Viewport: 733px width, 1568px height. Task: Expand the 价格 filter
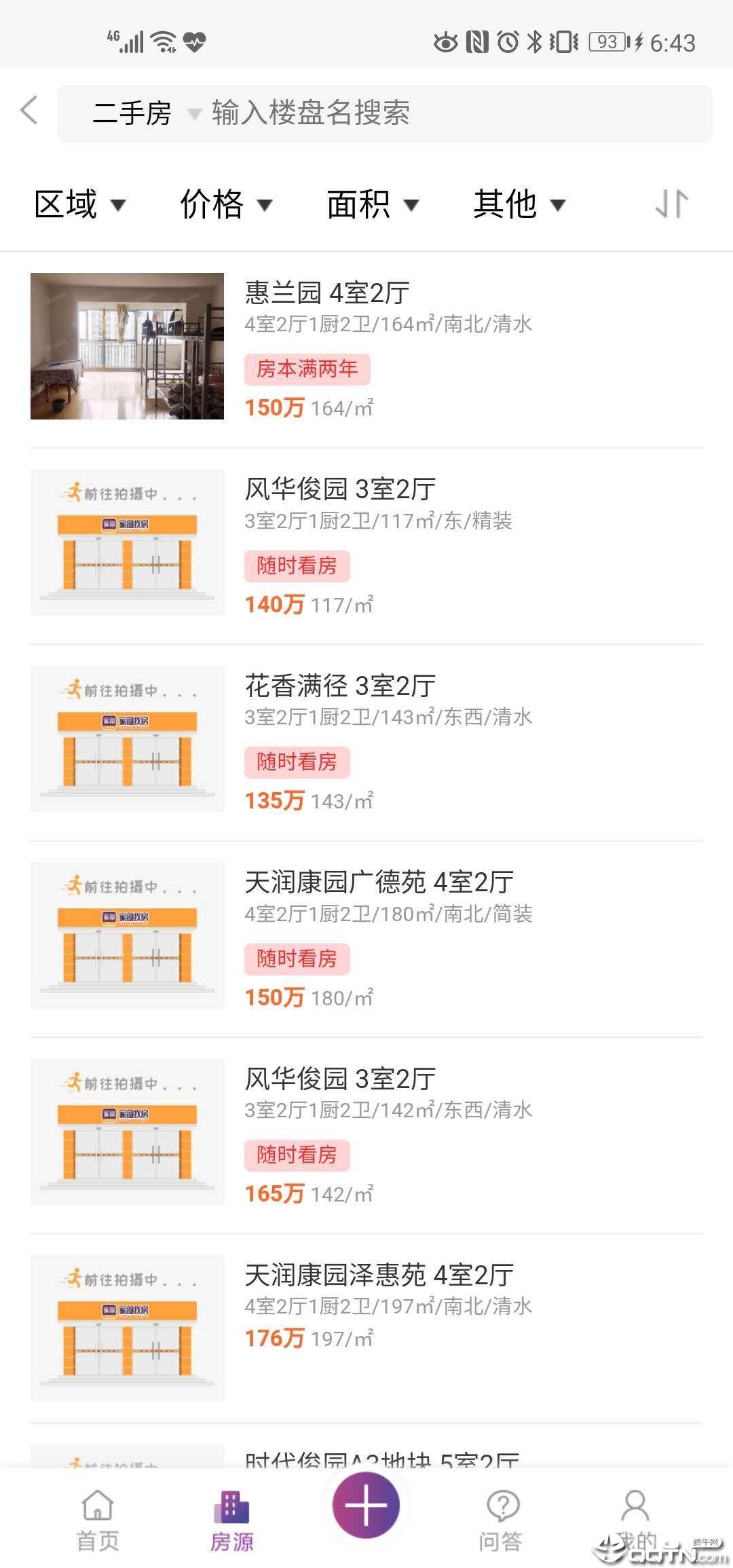click(x=225, y=204)
